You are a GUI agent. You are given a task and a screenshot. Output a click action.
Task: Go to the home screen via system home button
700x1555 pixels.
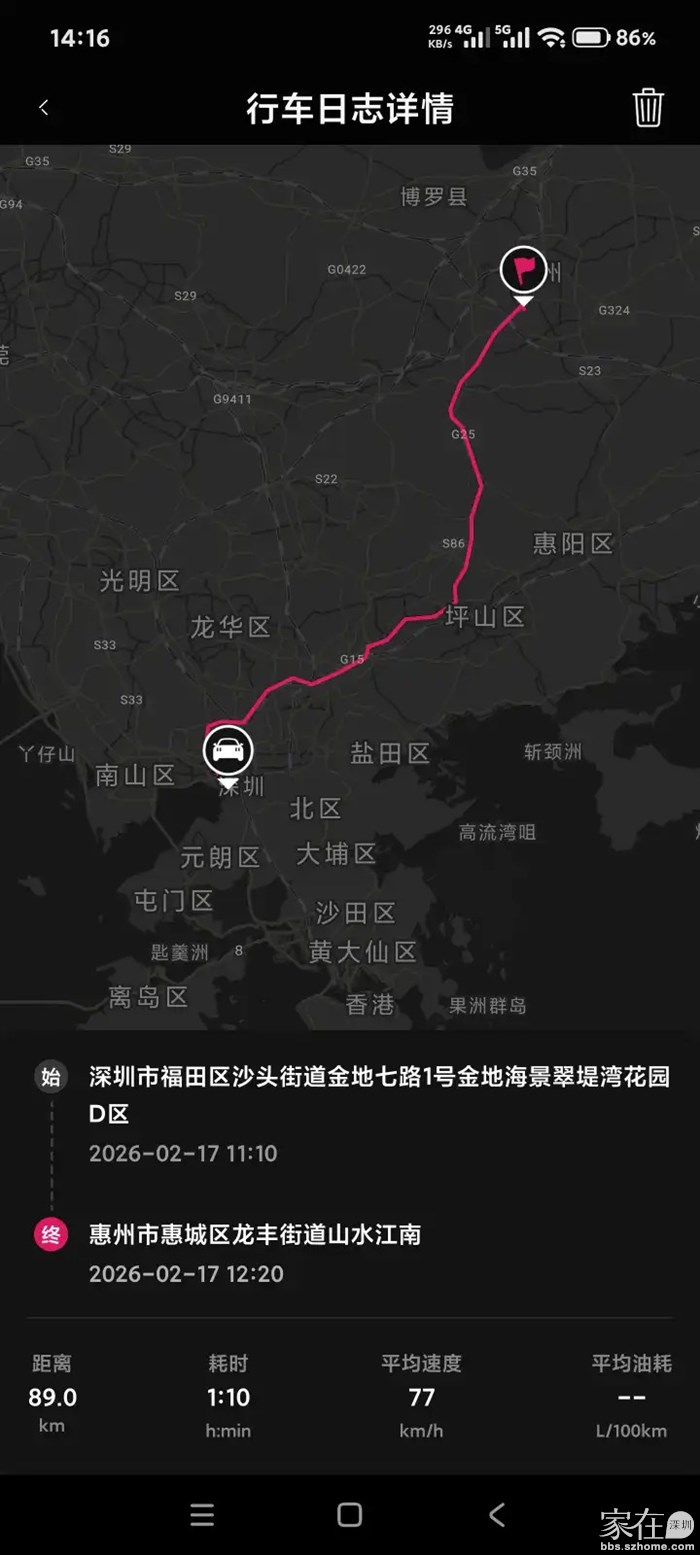pos(349,1514)
